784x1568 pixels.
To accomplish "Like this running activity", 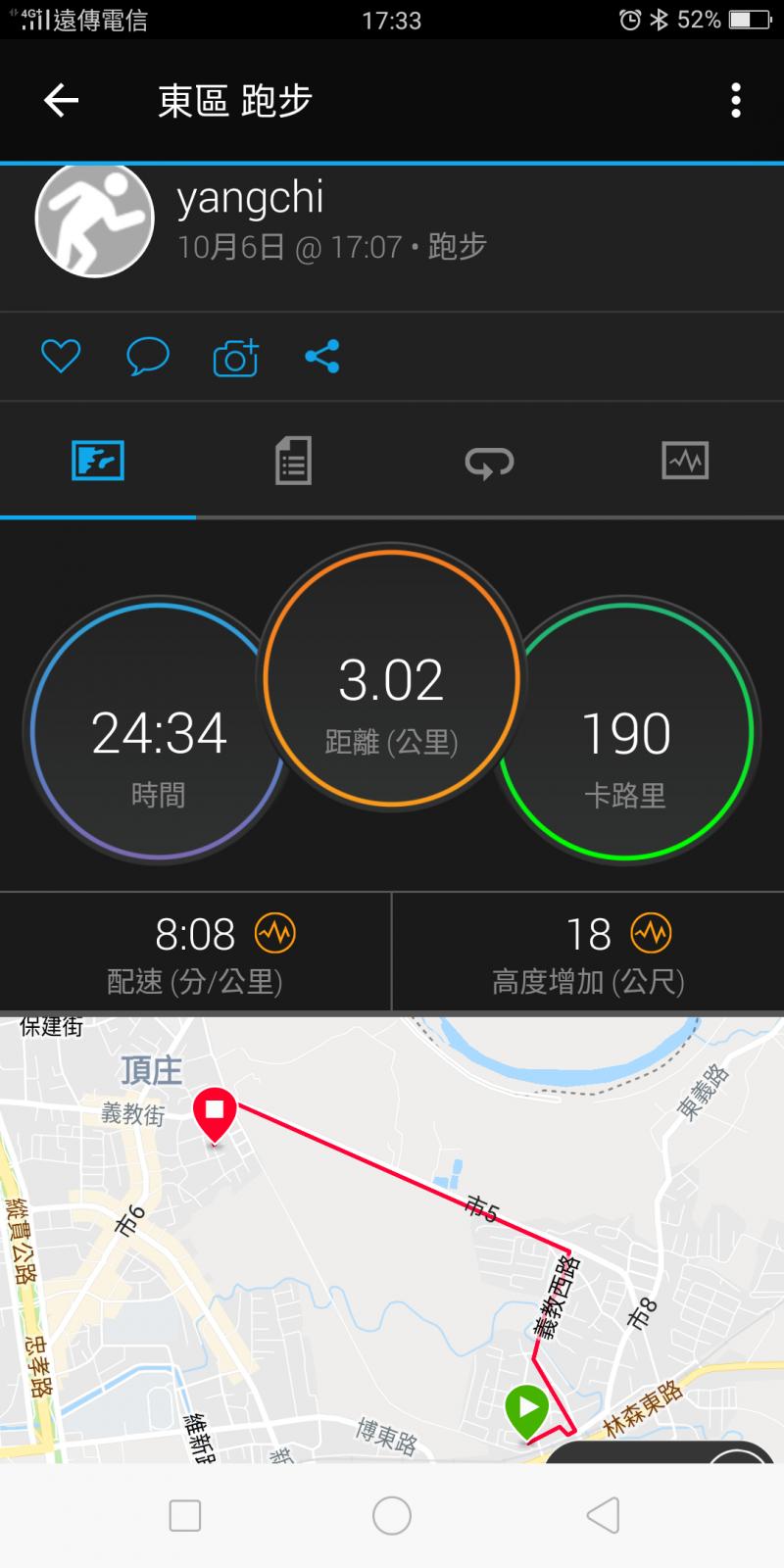I will (60, 356).
